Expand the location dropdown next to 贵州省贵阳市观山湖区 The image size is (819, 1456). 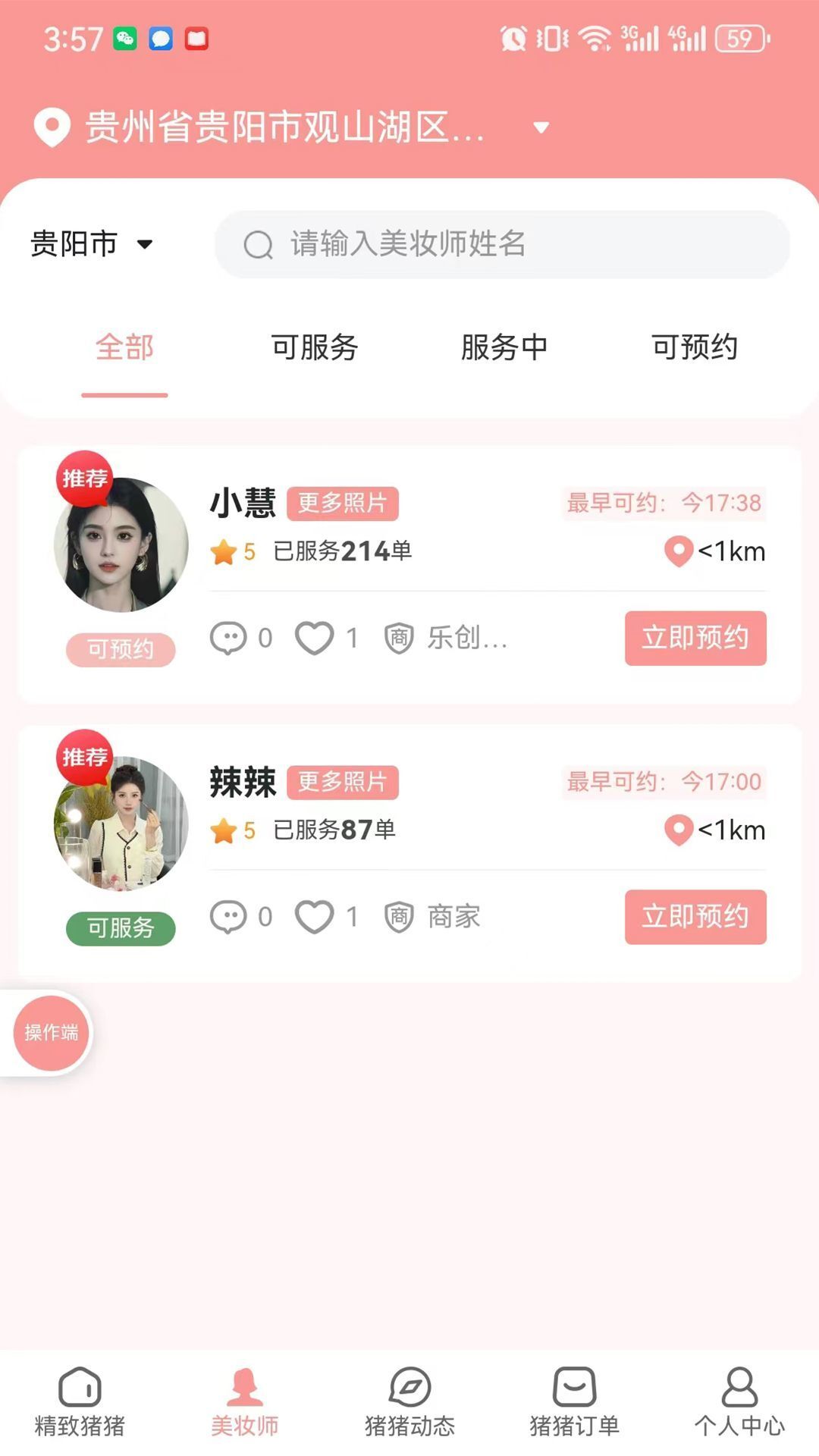(x=541, y=127)
